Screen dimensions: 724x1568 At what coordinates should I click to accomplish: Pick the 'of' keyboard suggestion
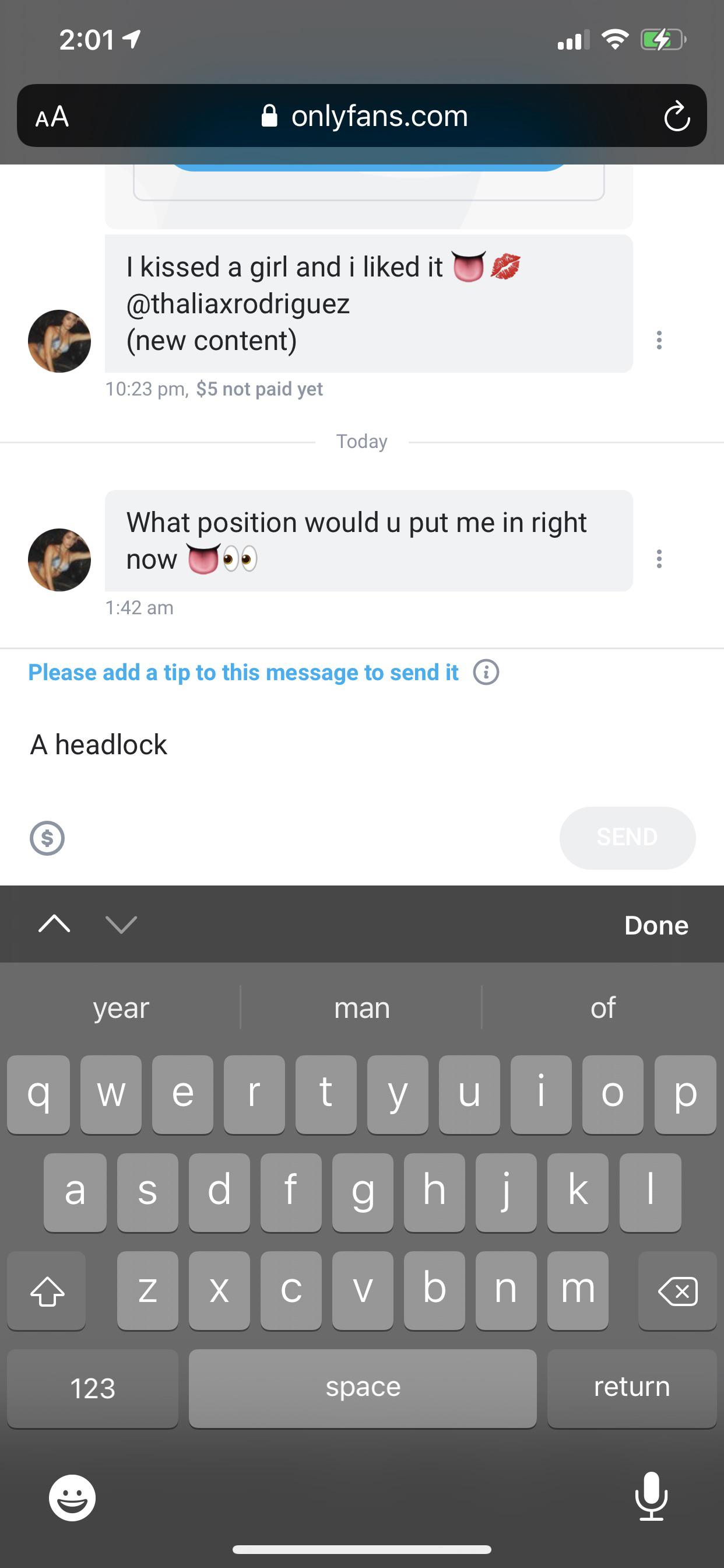click(x=602, y=1008)
